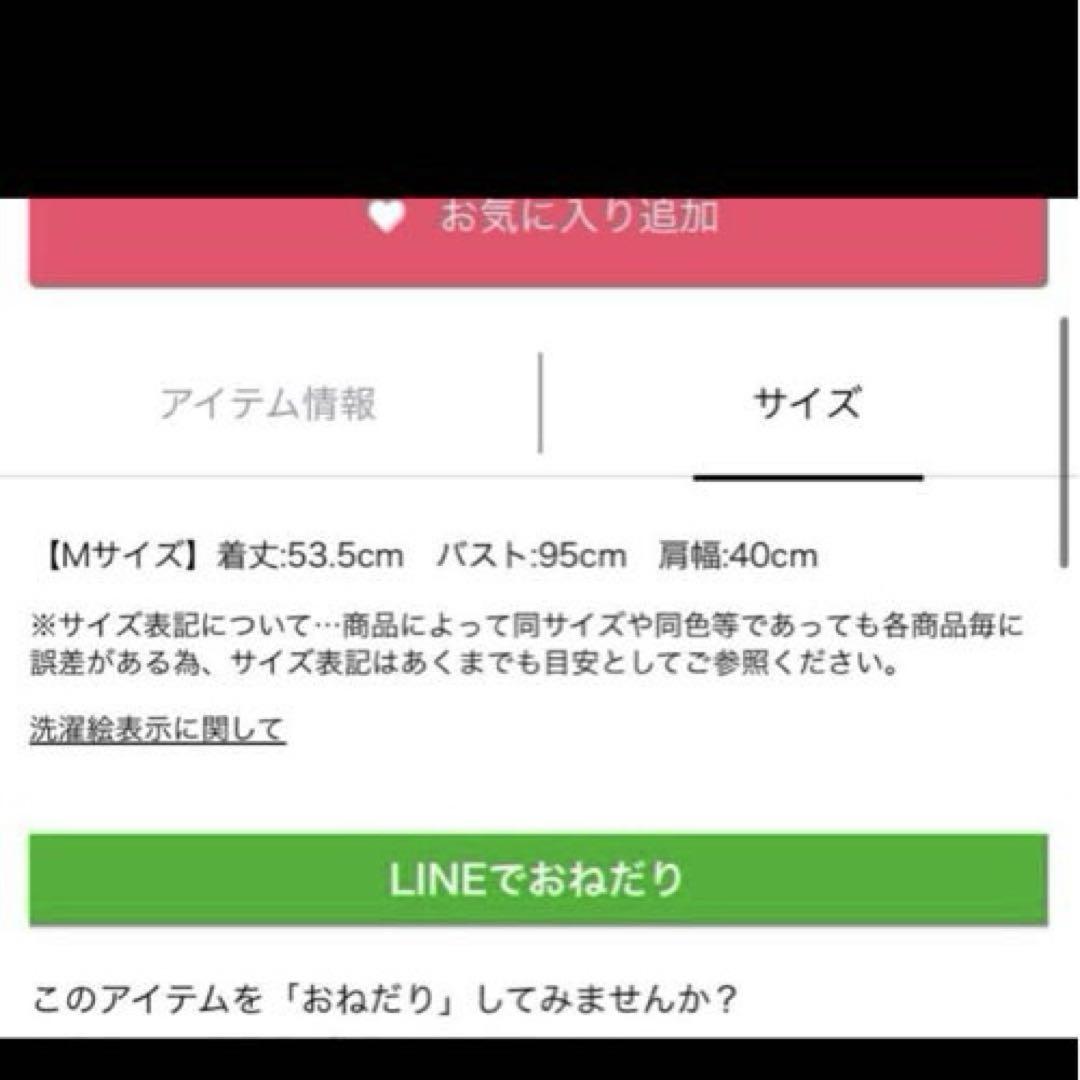Tap the green LINEでおねだり button
The width and height of the screenshot is (1080, 1080).
click(538, 880)
